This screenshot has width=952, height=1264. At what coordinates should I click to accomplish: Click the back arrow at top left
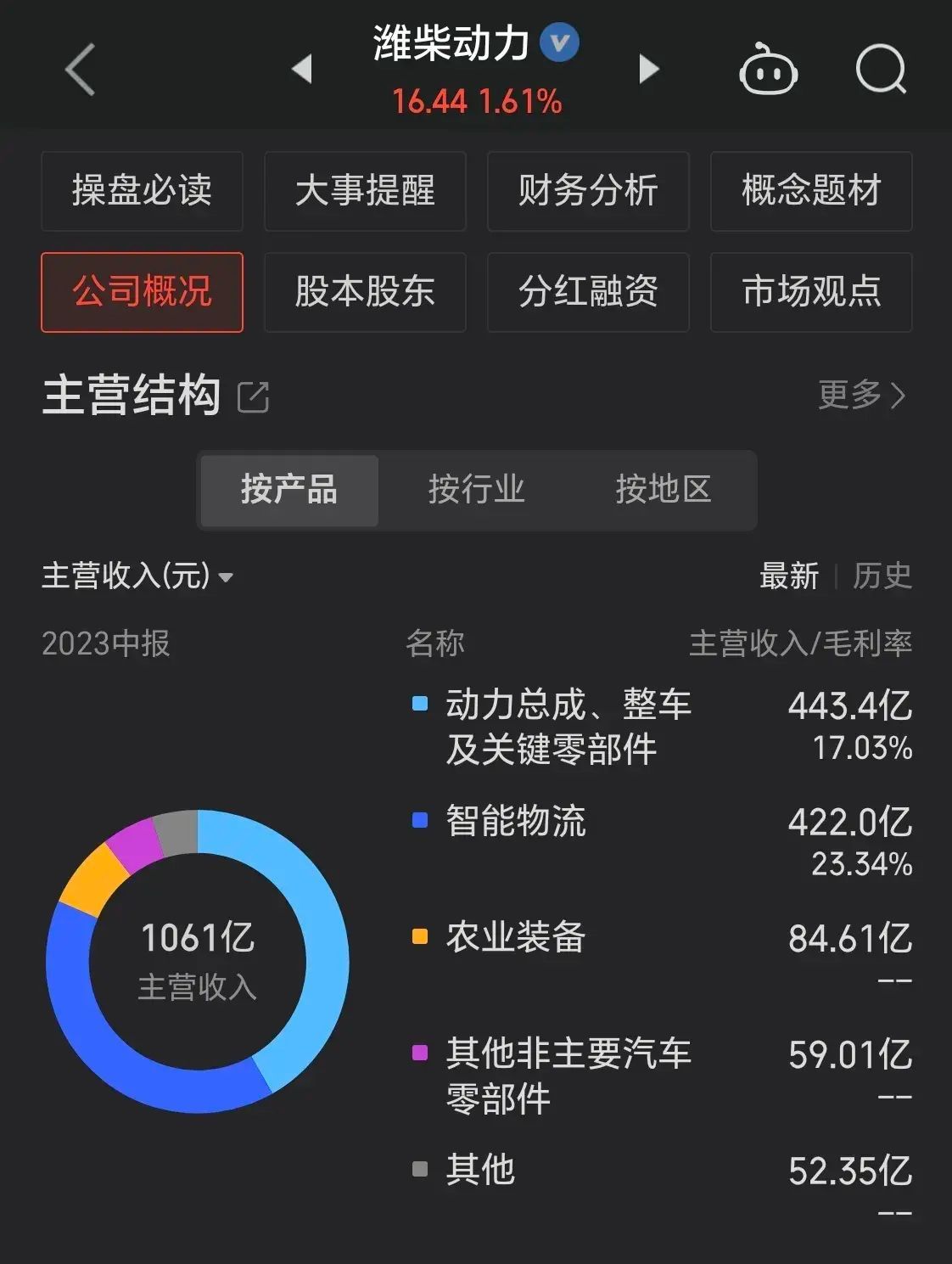pos(79,70)
